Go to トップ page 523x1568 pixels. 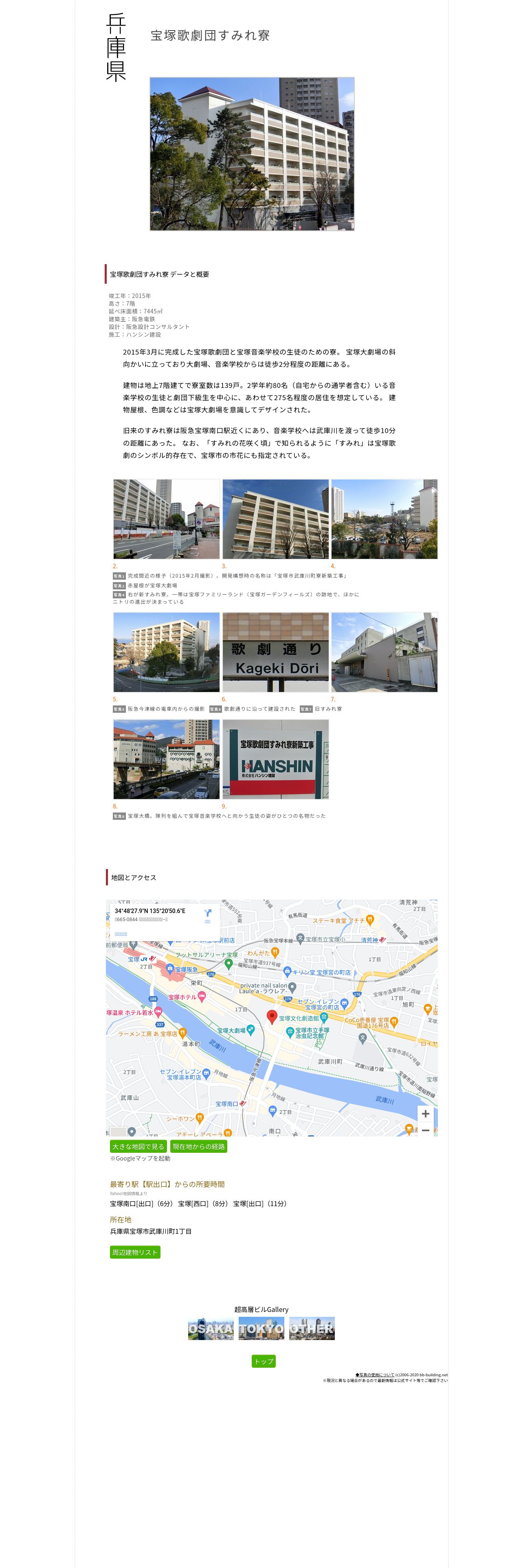(x=264, y=1361)
